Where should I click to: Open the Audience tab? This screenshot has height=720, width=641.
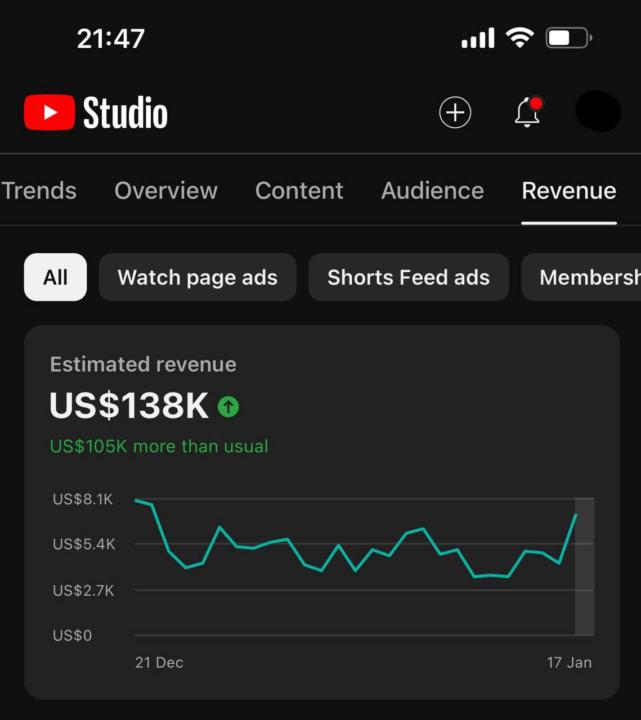432,191
